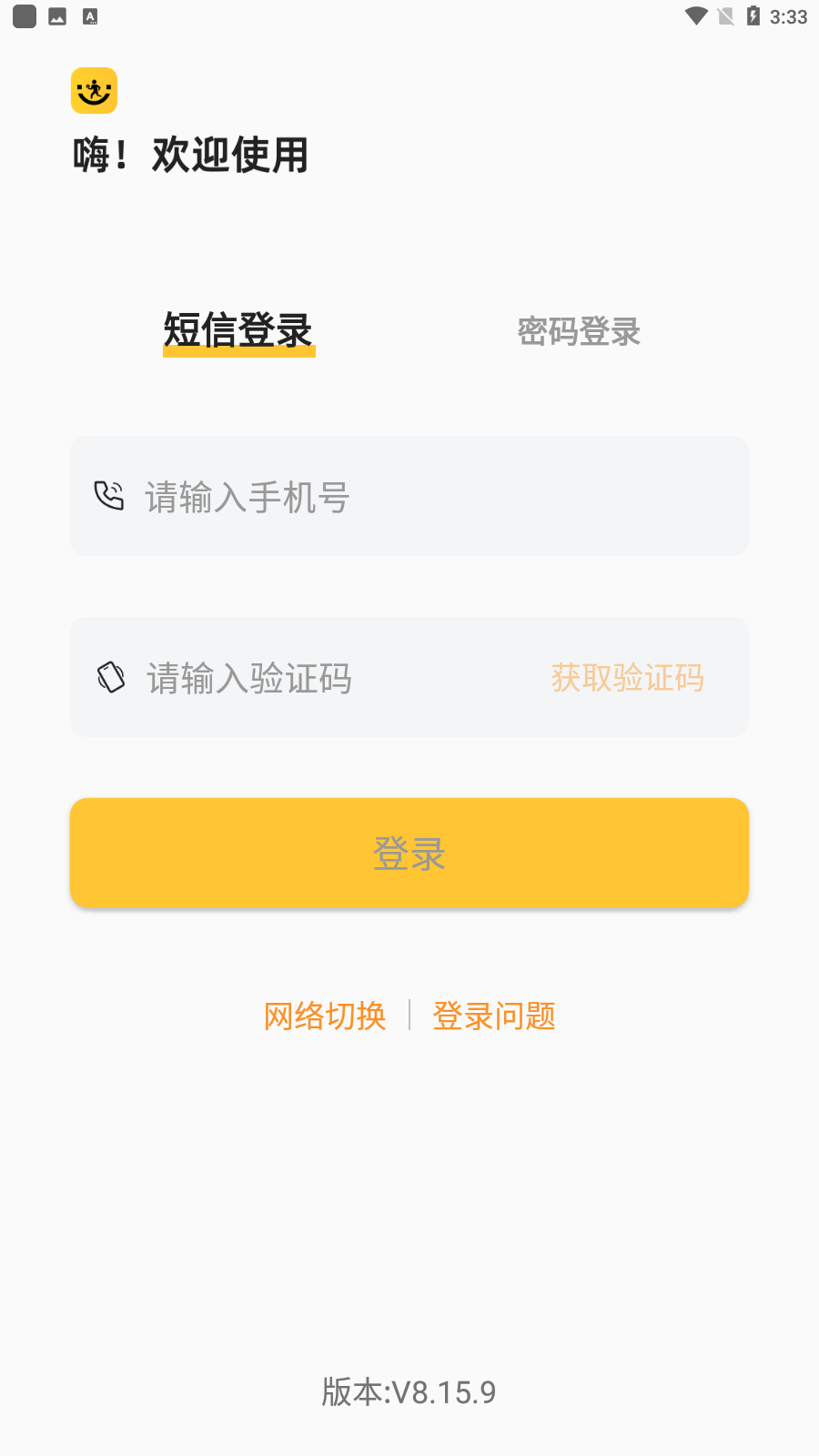Image resolution: width=819 pixels, height=1456 pixels.
Task: Tap the yellow 登录 button
Action: tap(409, 854)
